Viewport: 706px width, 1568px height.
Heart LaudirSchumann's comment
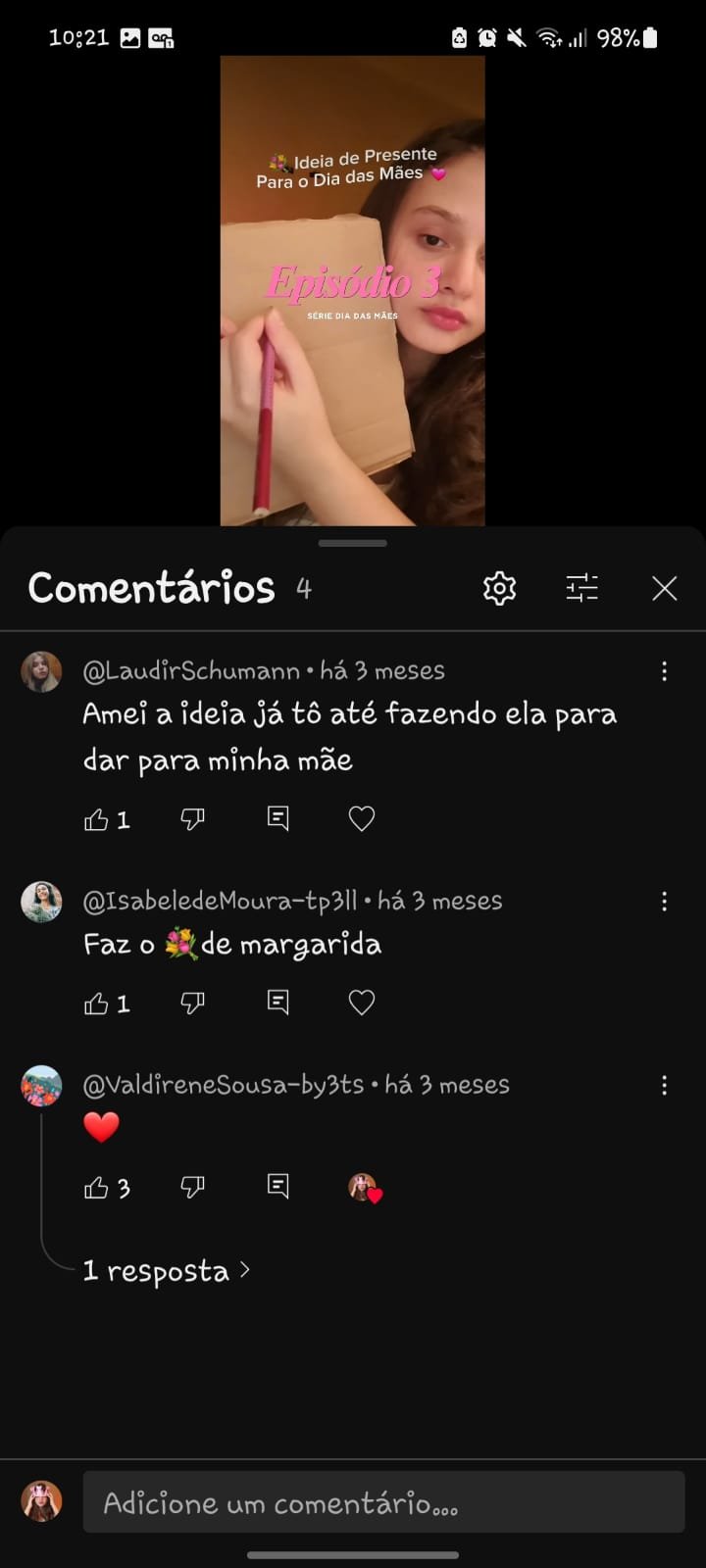(362, 819)
